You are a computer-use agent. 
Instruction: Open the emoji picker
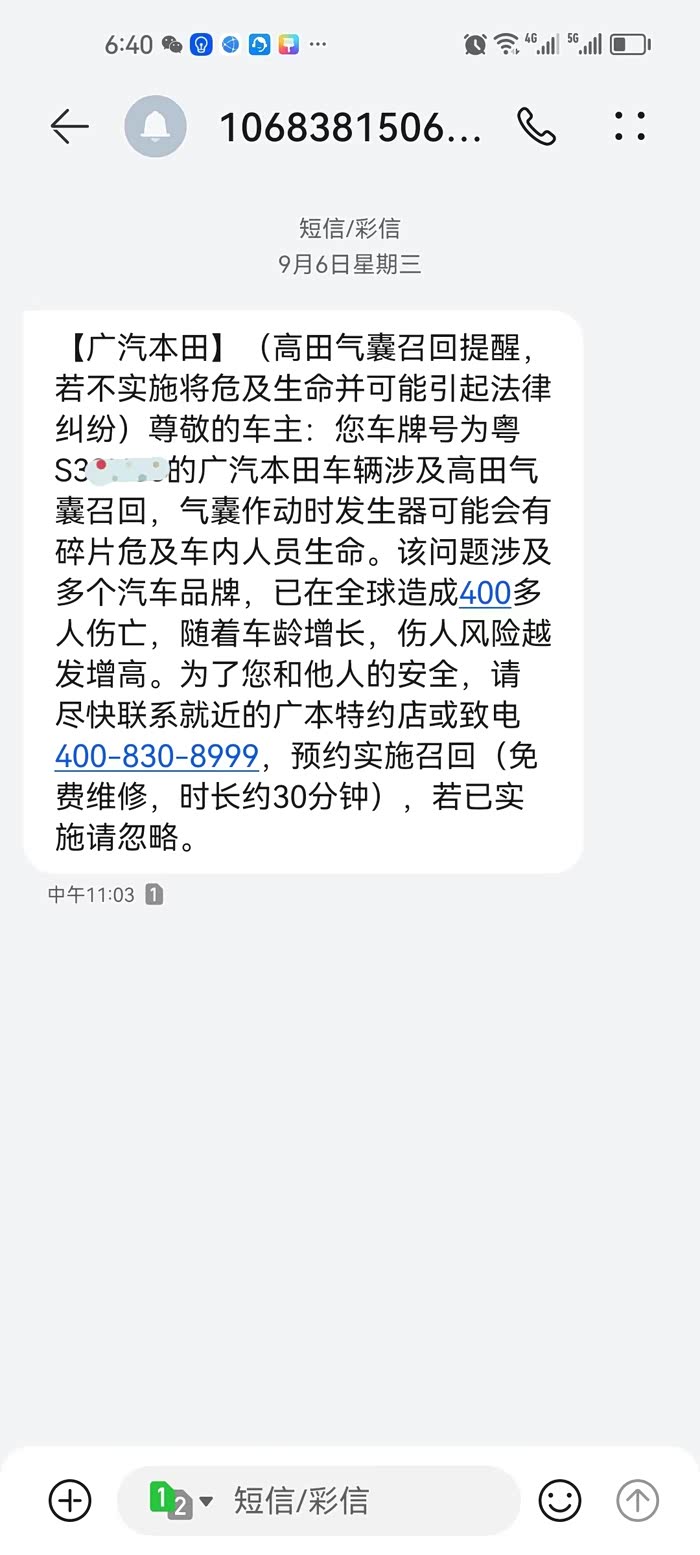pyautogui.click(x=560, y=1500)
